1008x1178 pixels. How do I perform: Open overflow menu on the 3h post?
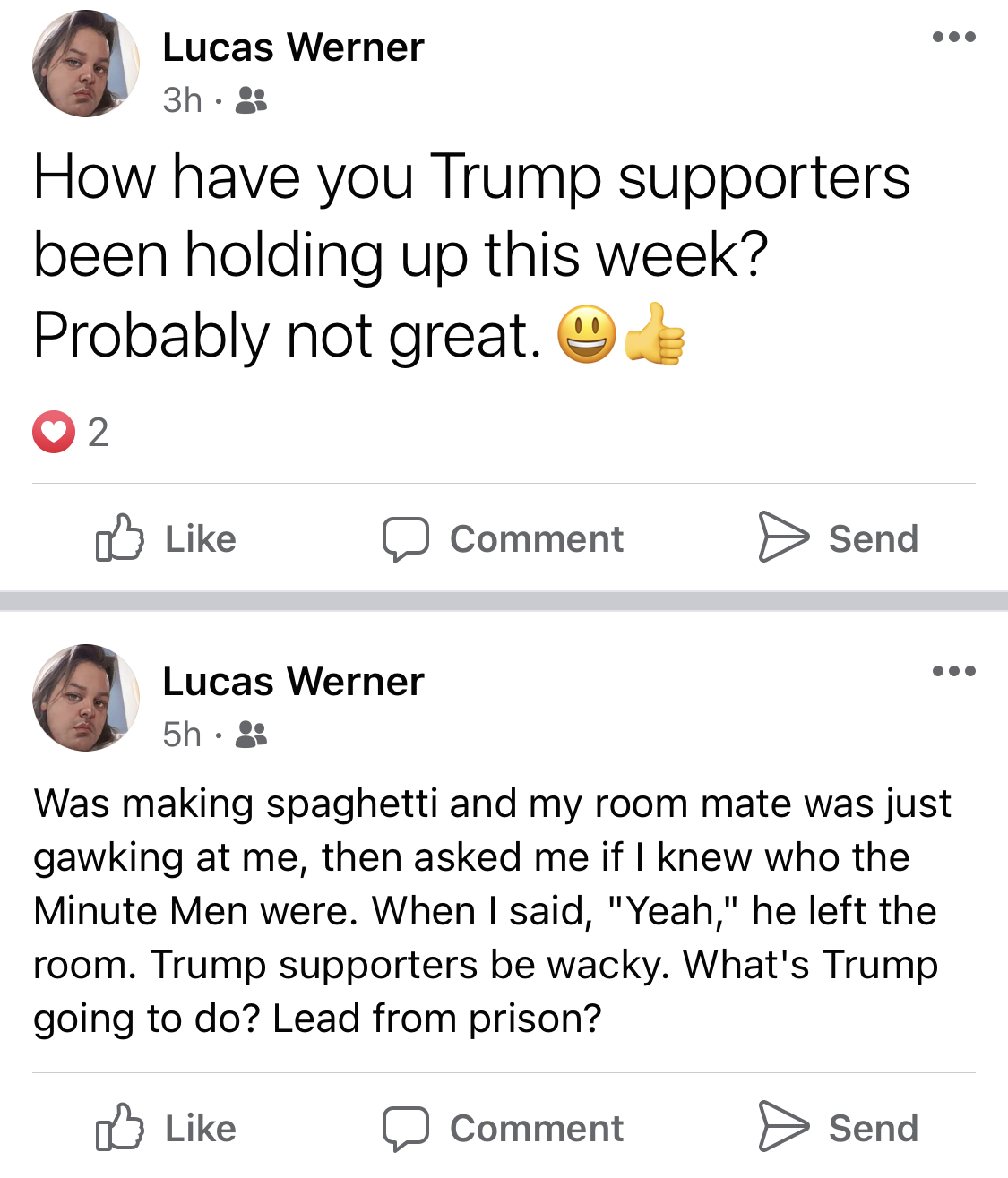pos(953,38)
